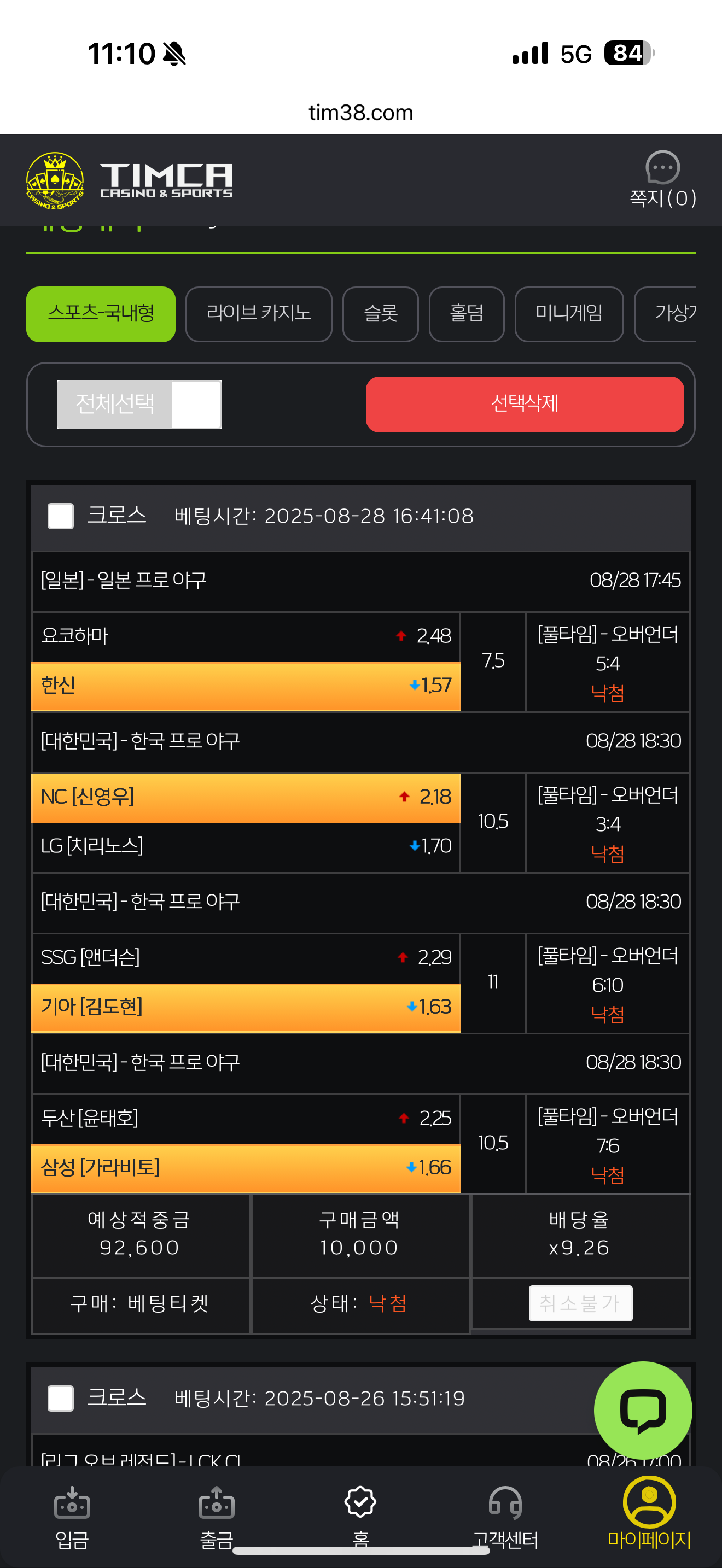722x1568 pixels.
Task: Switch to the 슬롯 tab
Action: [x=381, y=314]
